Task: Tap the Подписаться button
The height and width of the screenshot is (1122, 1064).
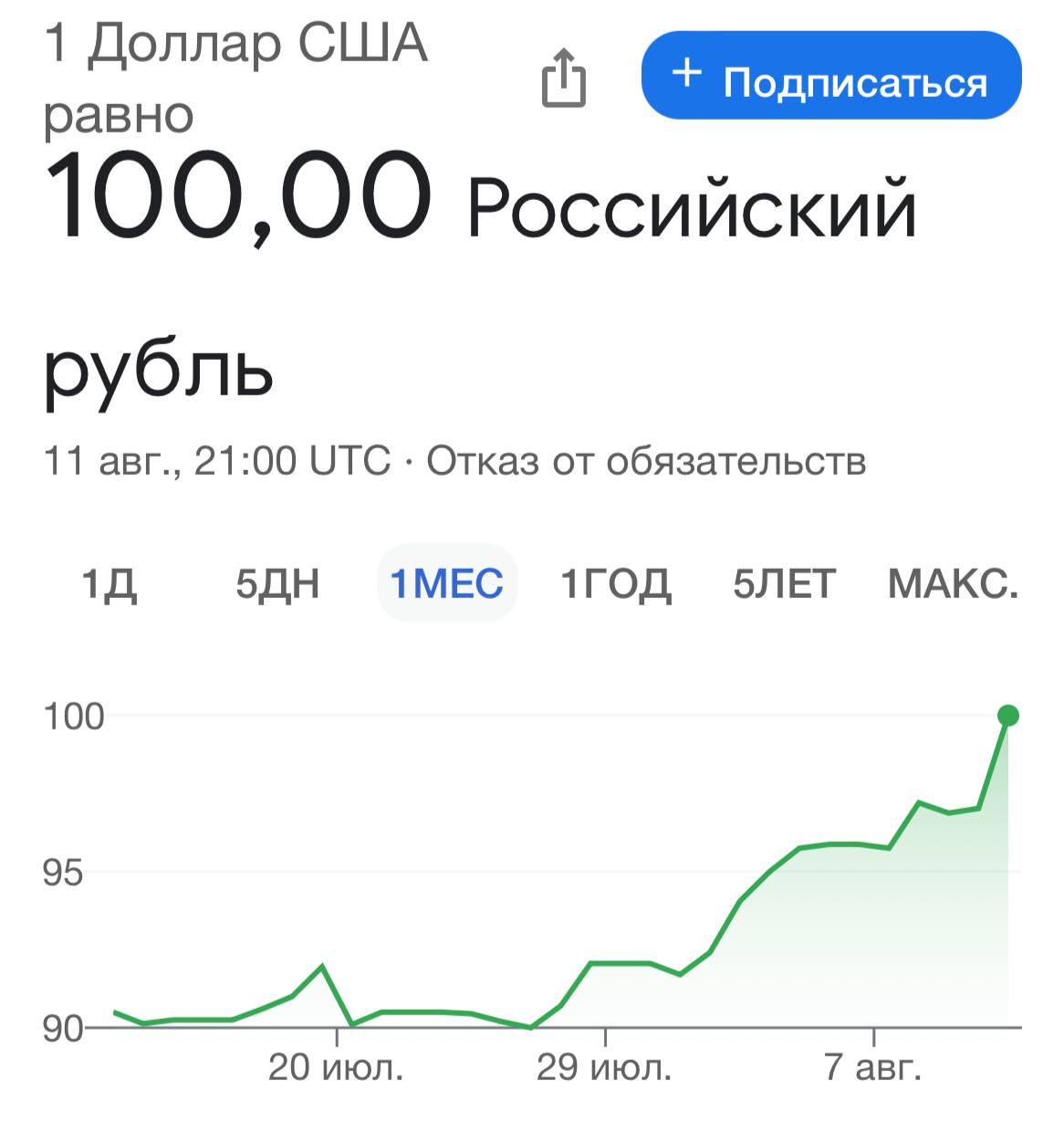Action: pos(830,77)
